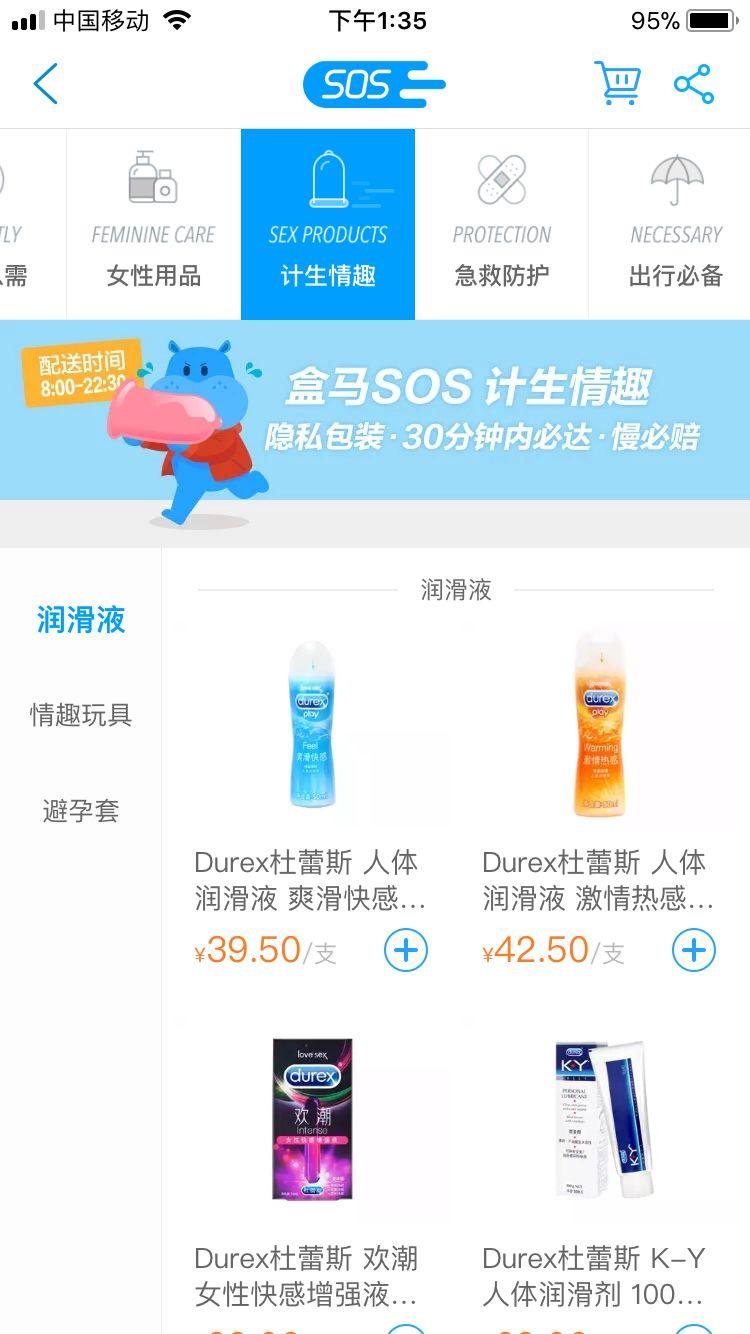Select 润滑液 in the side category list

click(x=81, y=620)
